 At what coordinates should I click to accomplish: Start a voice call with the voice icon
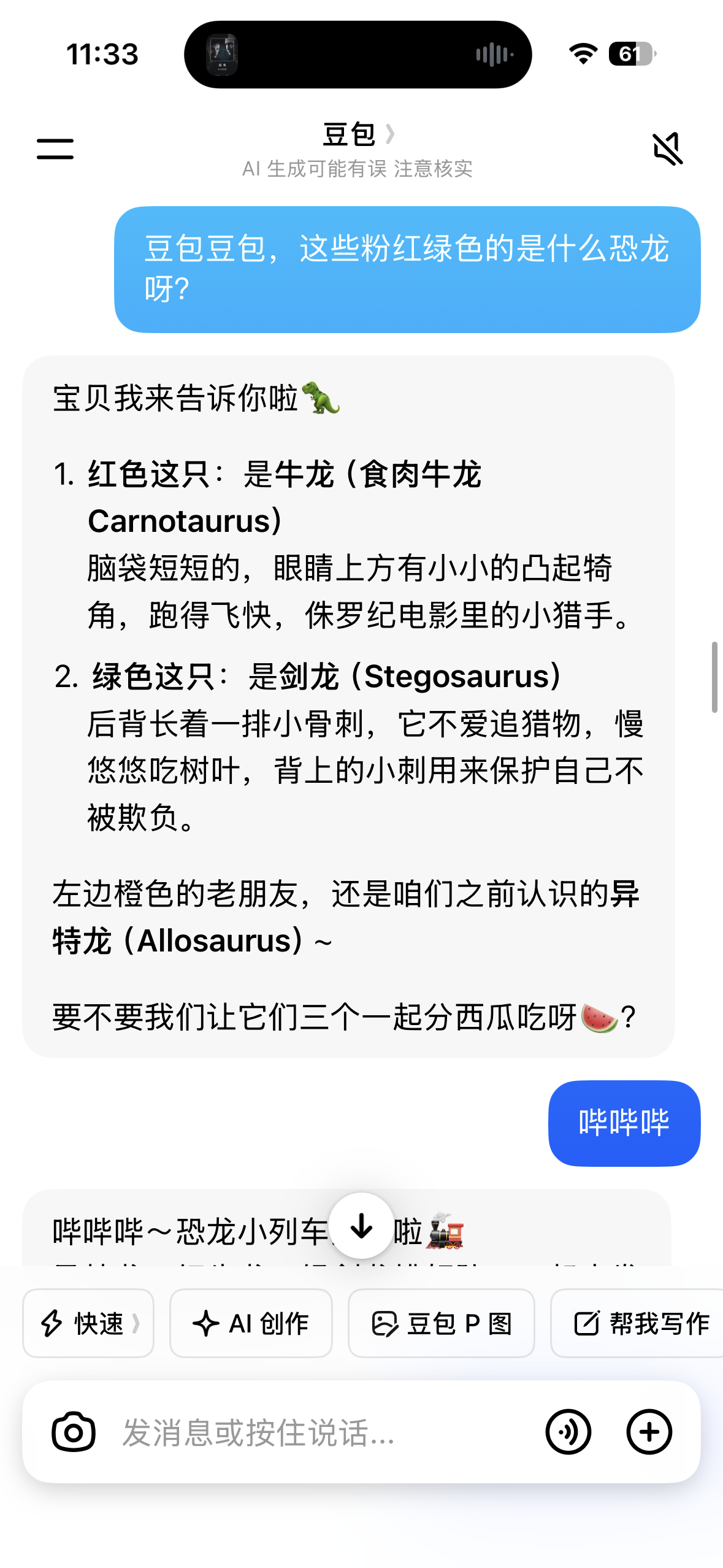tap(568, 1432)
